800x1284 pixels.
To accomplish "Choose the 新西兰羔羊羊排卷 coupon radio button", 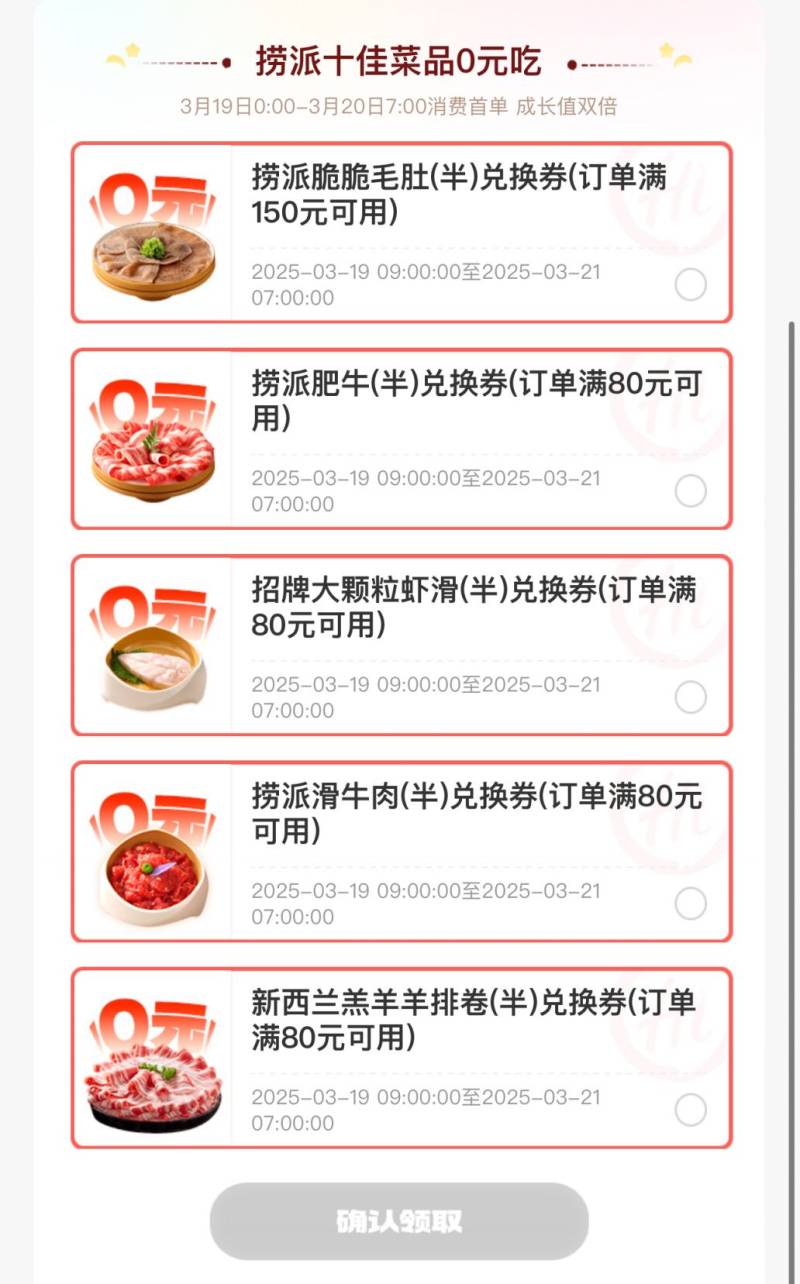I will (x=691, y=1110).
